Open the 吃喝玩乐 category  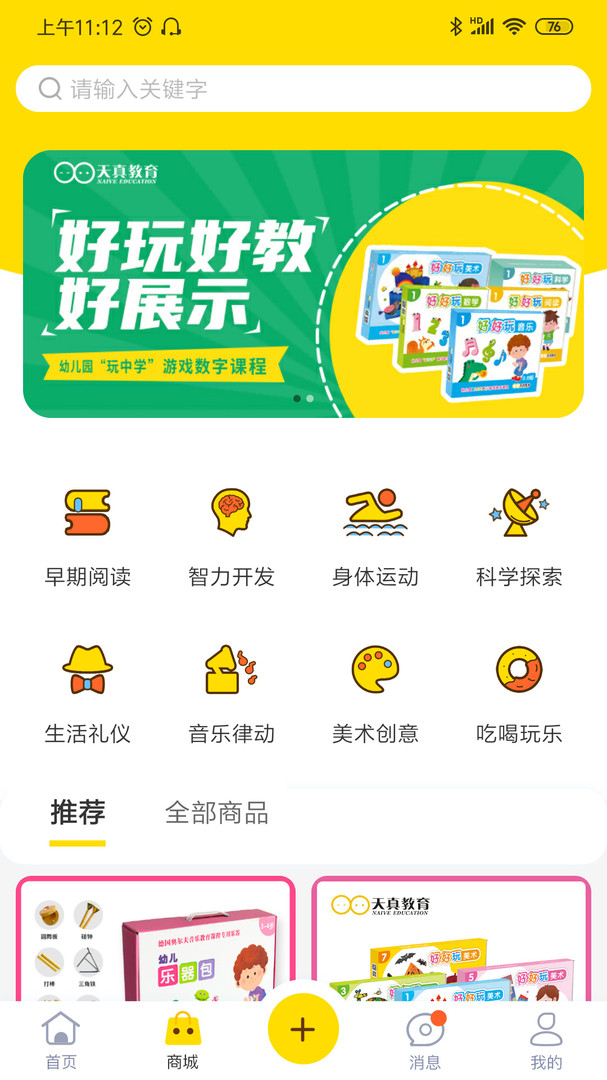click(x=519, y=694)
